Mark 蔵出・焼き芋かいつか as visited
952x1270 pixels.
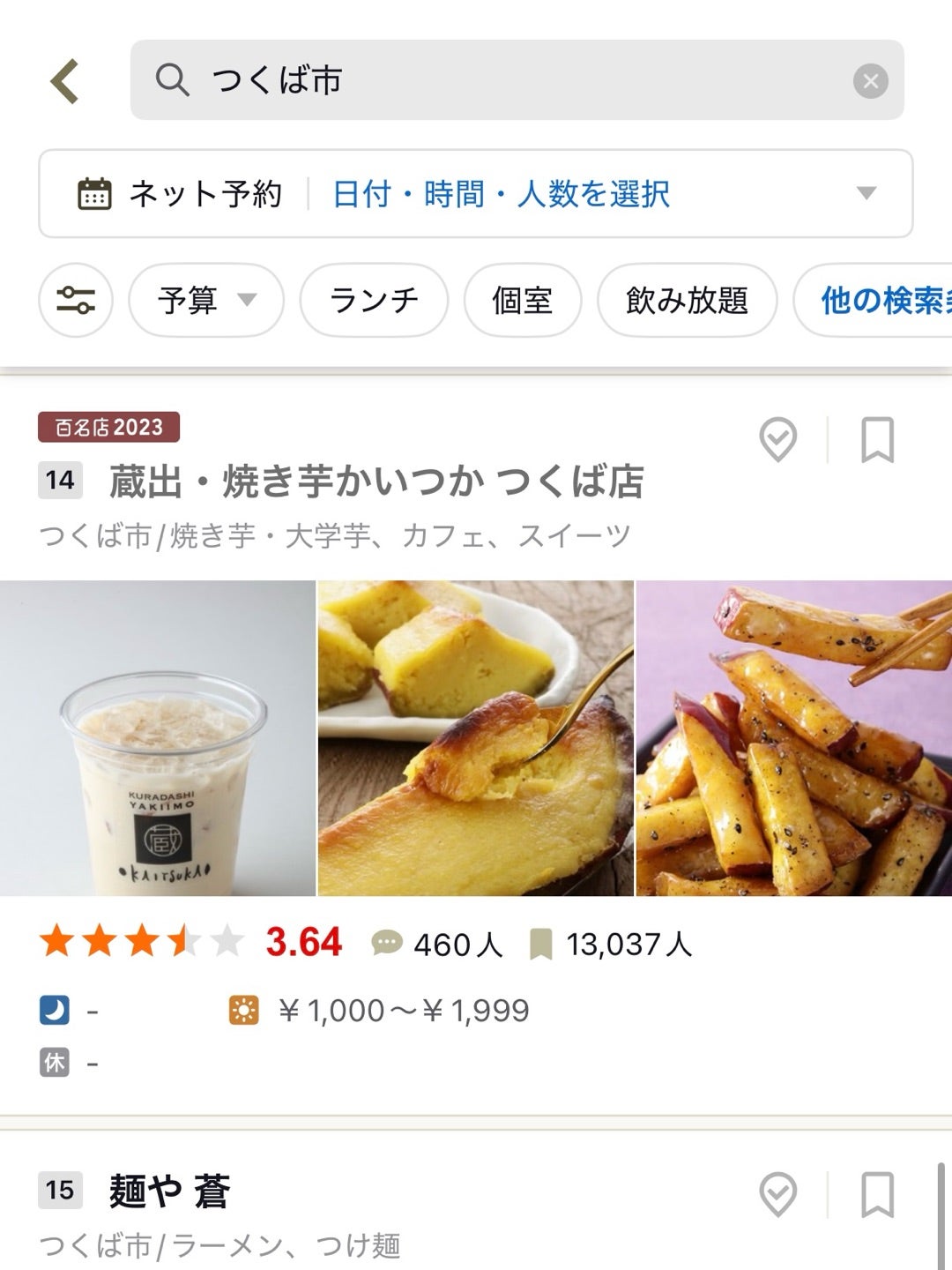(777, 439)
